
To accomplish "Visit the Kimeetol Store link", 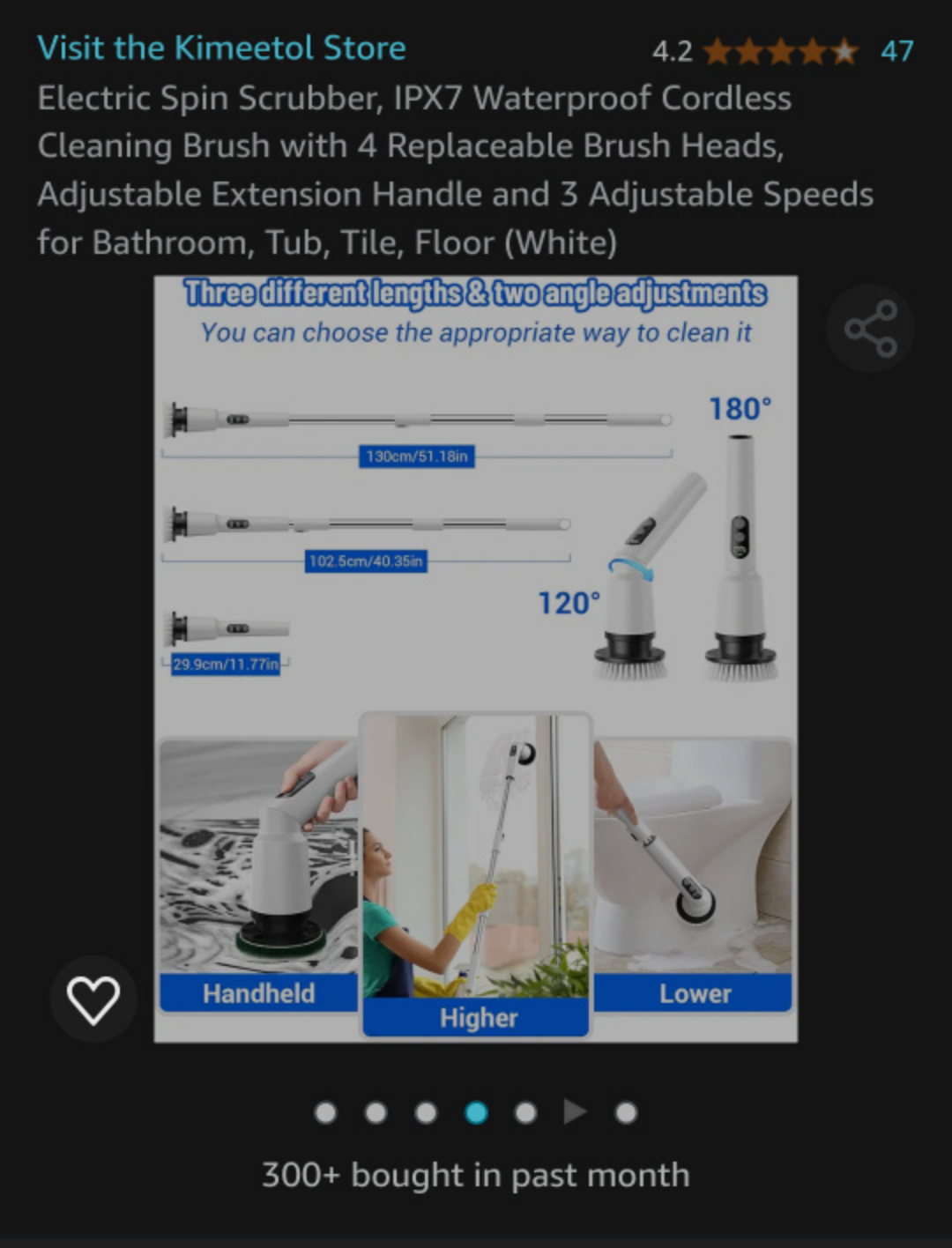I will pos(221,48).
